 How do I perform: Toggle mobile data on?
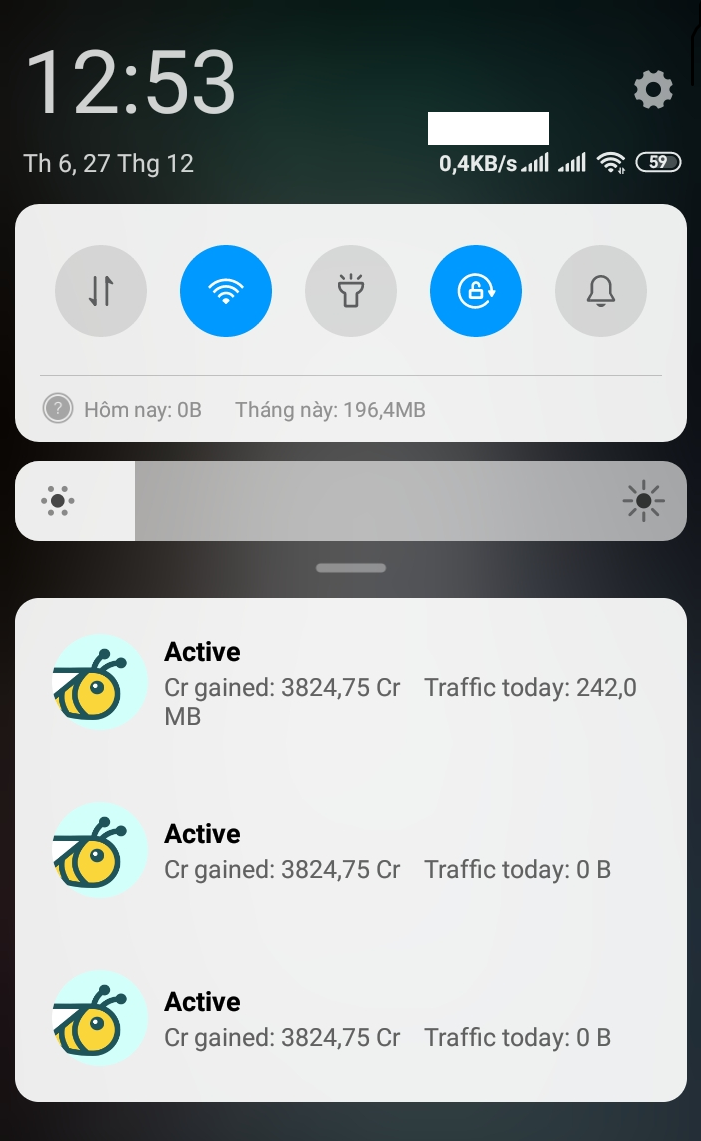click(101, 291)
